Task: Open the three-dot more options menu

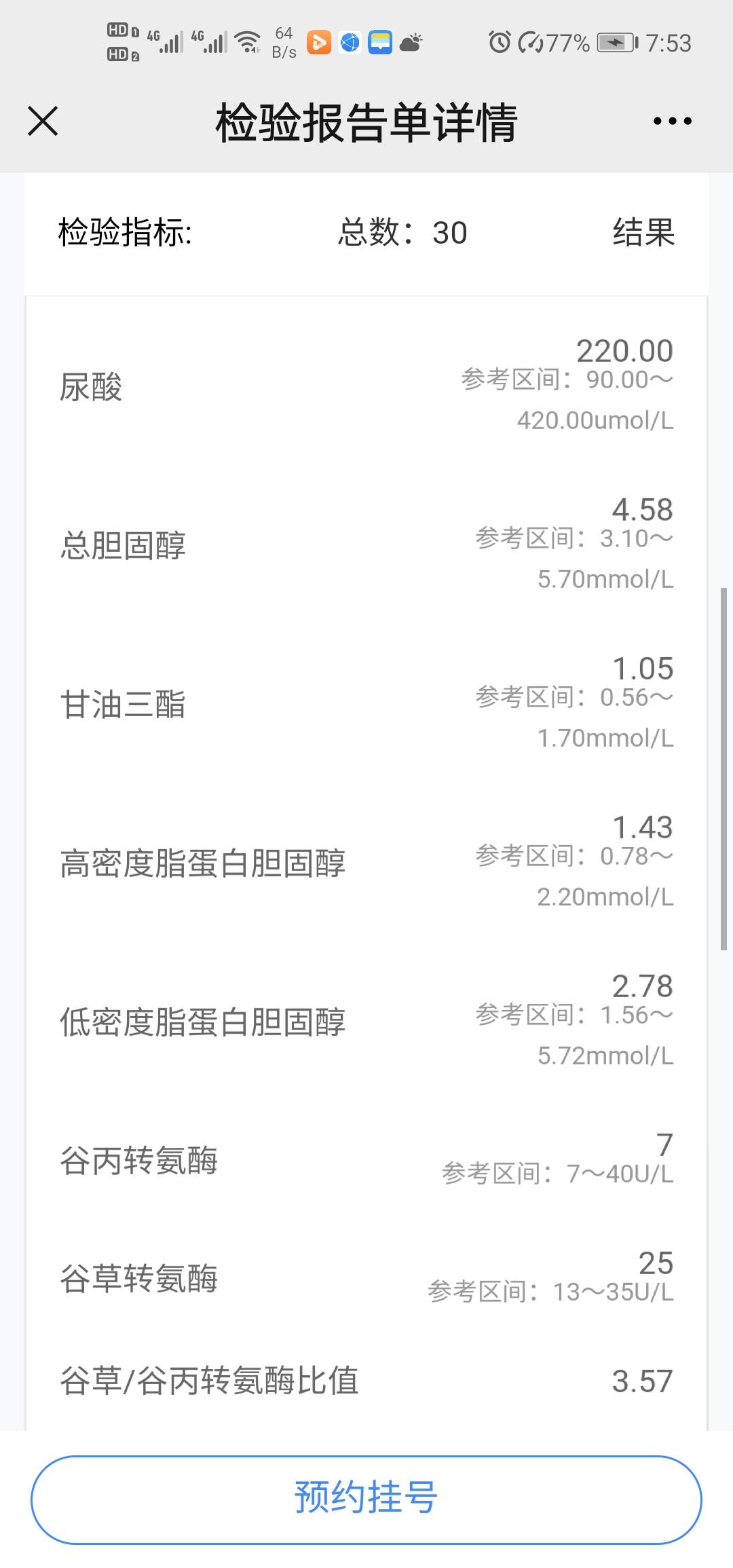Action: point(671,121)
